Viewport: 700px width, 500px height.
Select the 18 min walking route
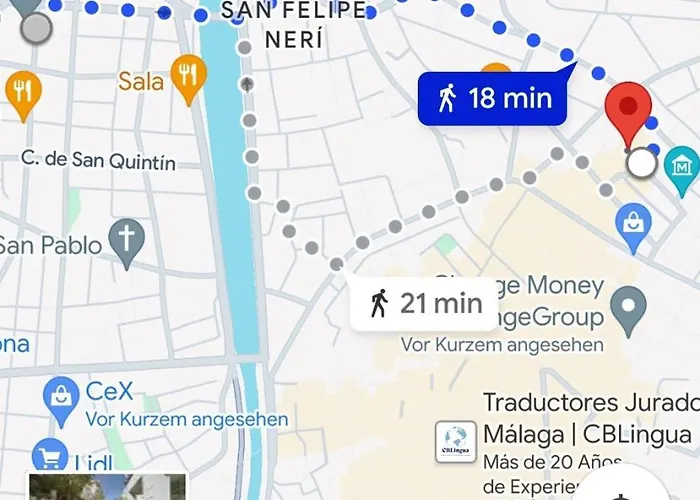coord(493,98)
